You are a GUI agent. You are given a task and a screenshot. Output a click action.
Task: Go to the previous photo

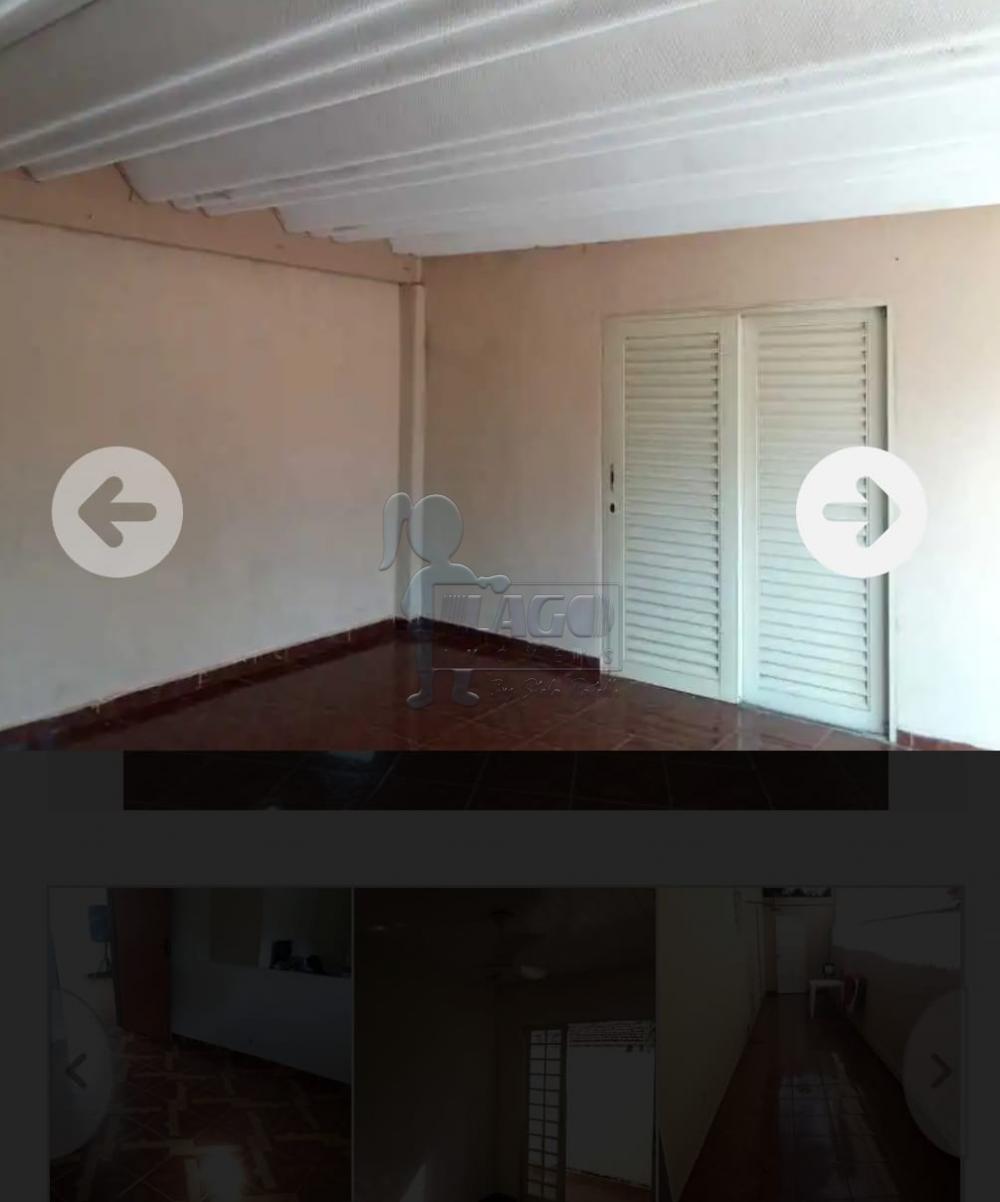[117, 512]
